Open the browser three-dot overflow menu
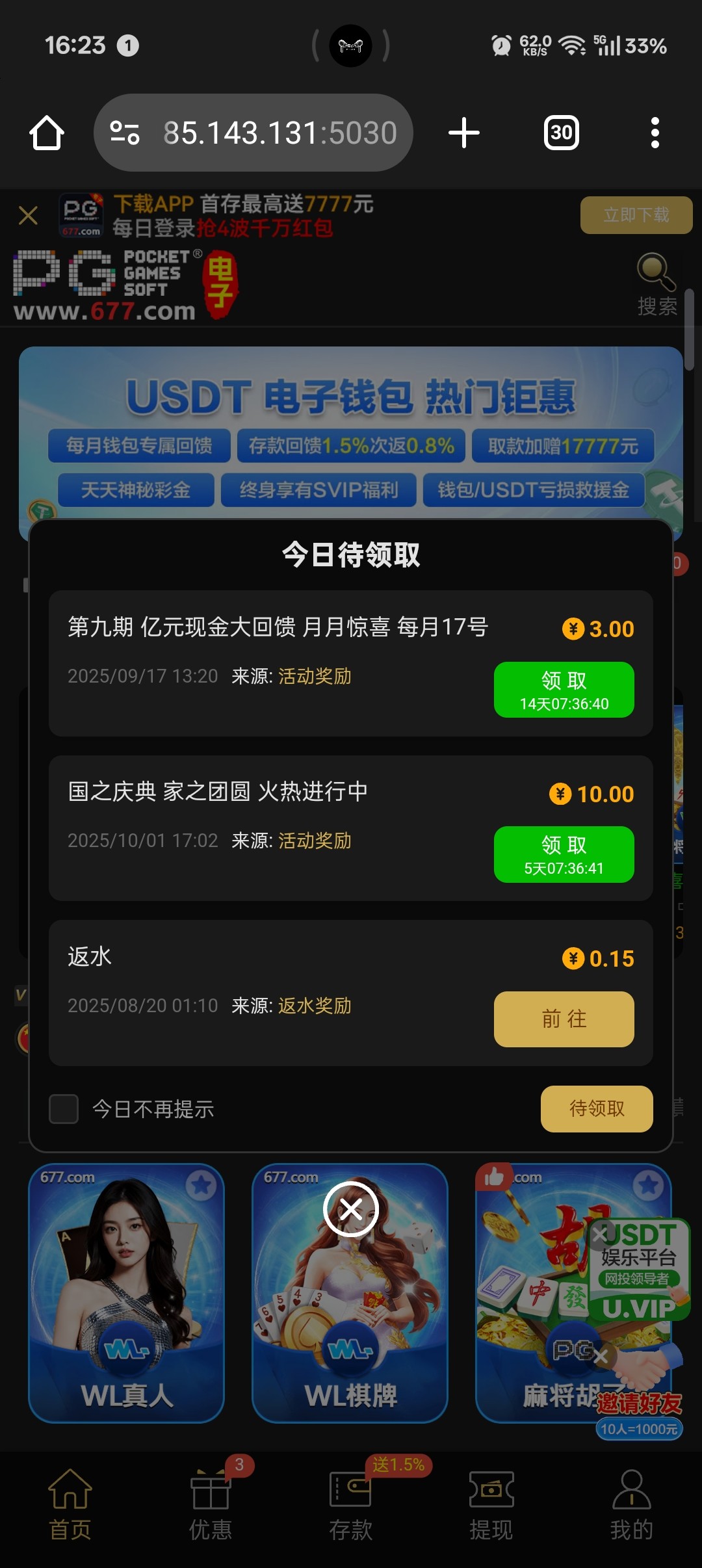The image size is (702, 1568). coord(656,132)
